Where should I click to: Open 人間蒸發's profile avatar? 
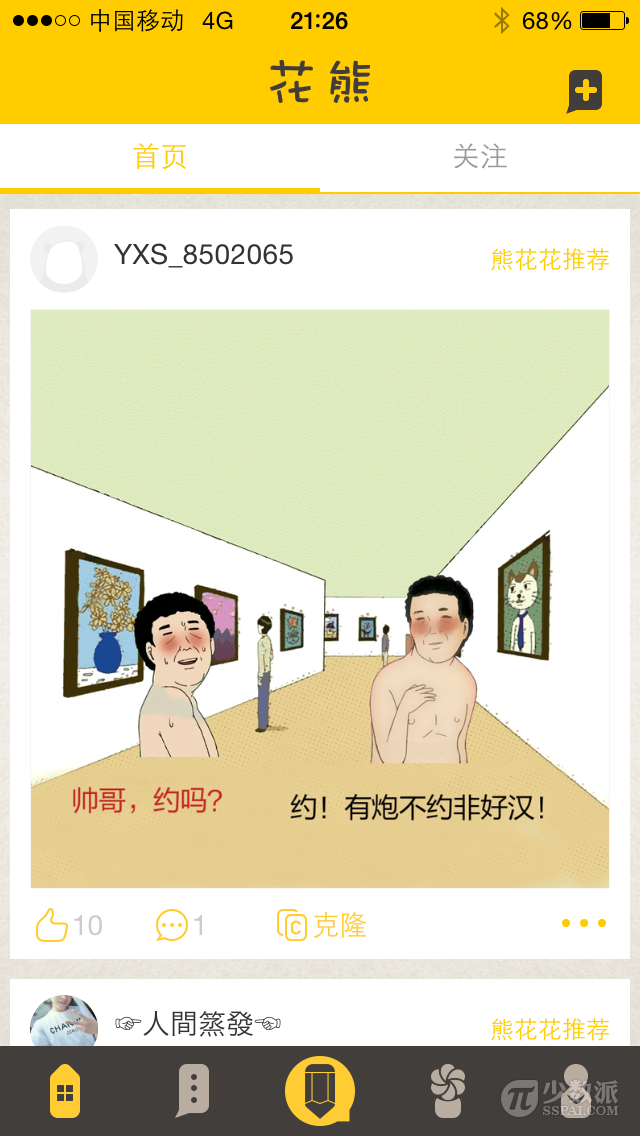[64, 1022]
